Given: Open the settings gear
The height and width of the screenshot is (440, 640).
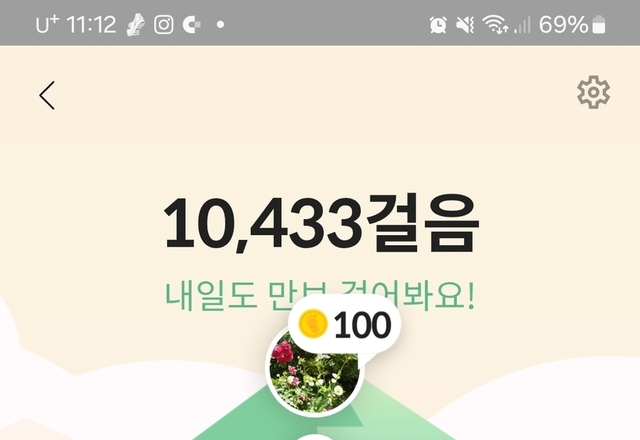Looking at the screenshot, I should click(x=593, y=93).
